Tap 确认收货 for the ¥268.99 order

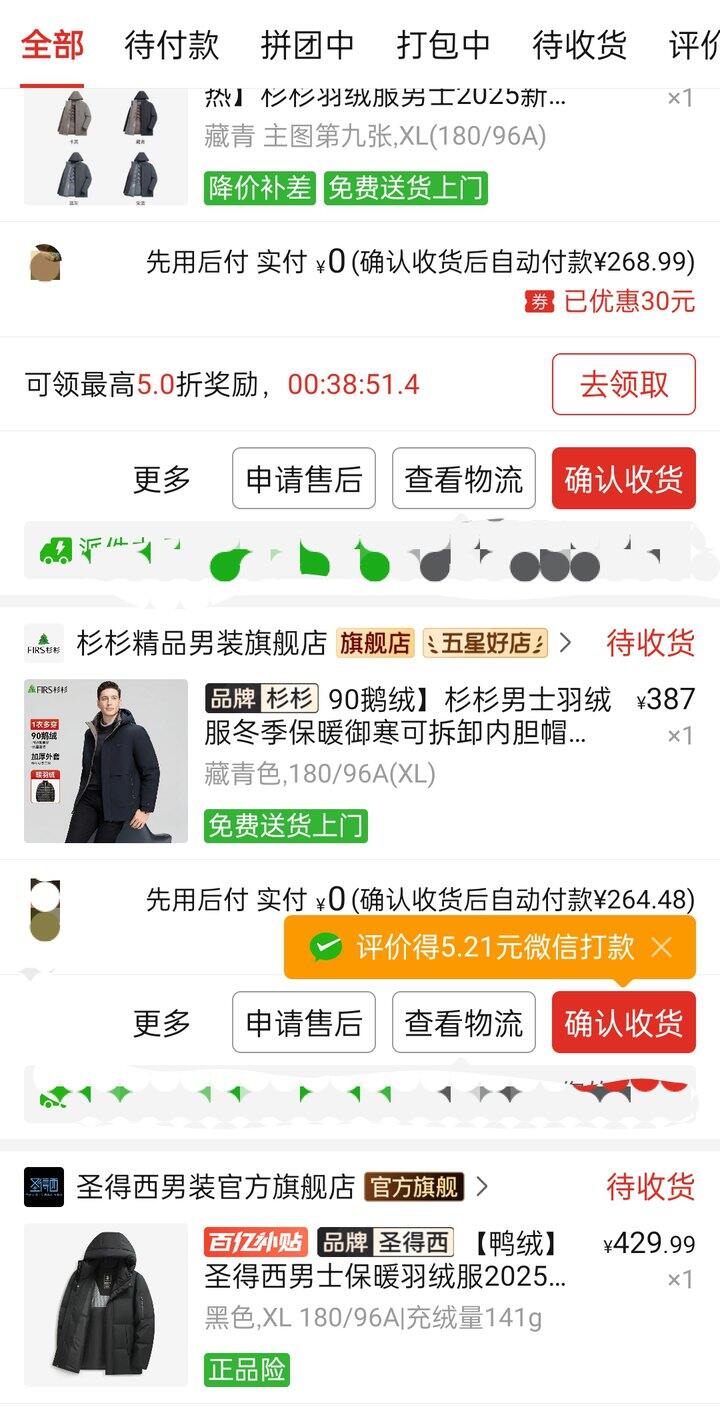[x=623, y=479]
